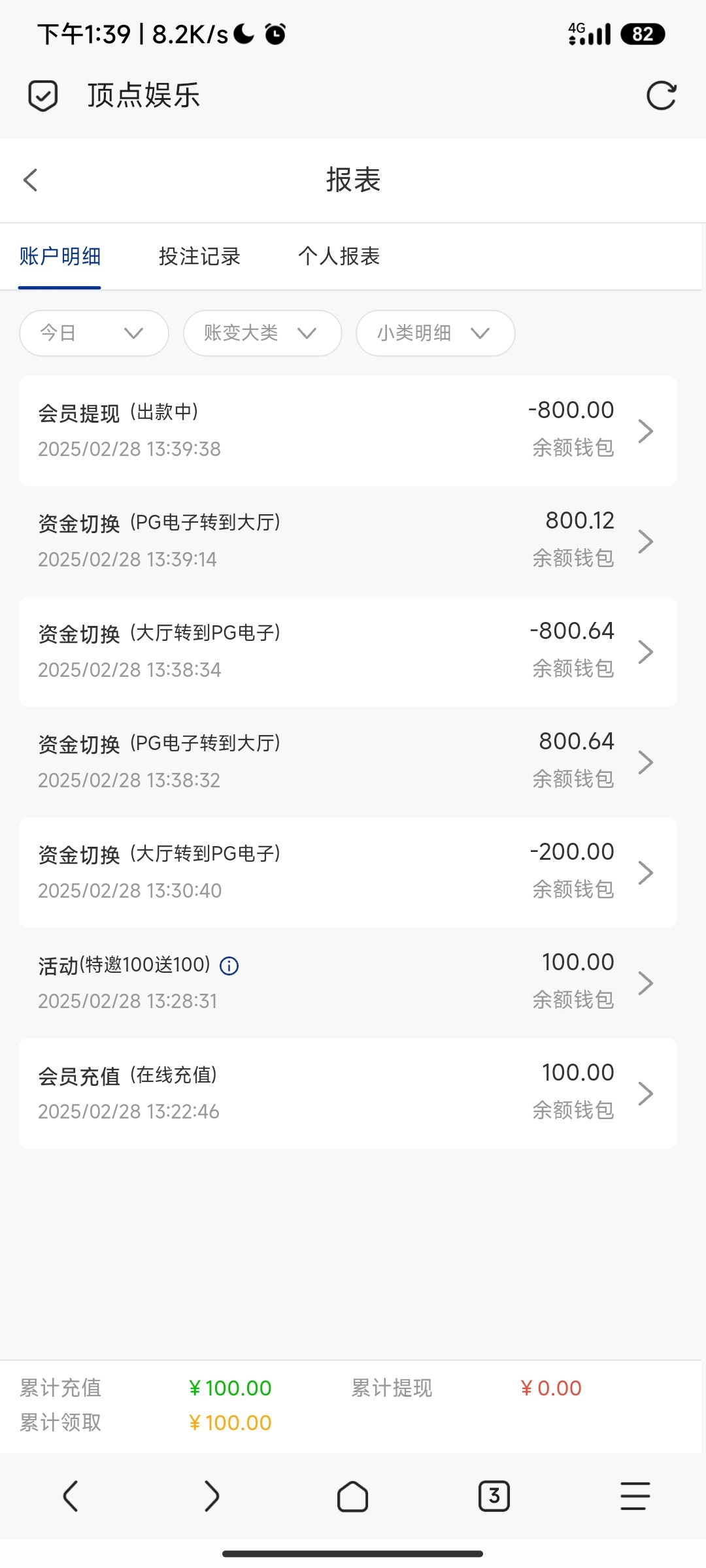
Task: Open the 小类明细 filter dropdown
Action: [435, 333]
